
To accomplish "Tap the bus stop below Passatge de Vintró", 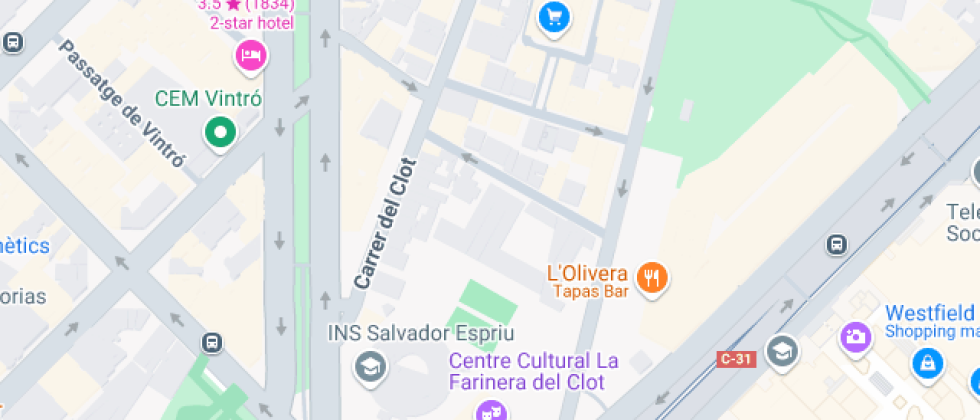I will 212,343.
